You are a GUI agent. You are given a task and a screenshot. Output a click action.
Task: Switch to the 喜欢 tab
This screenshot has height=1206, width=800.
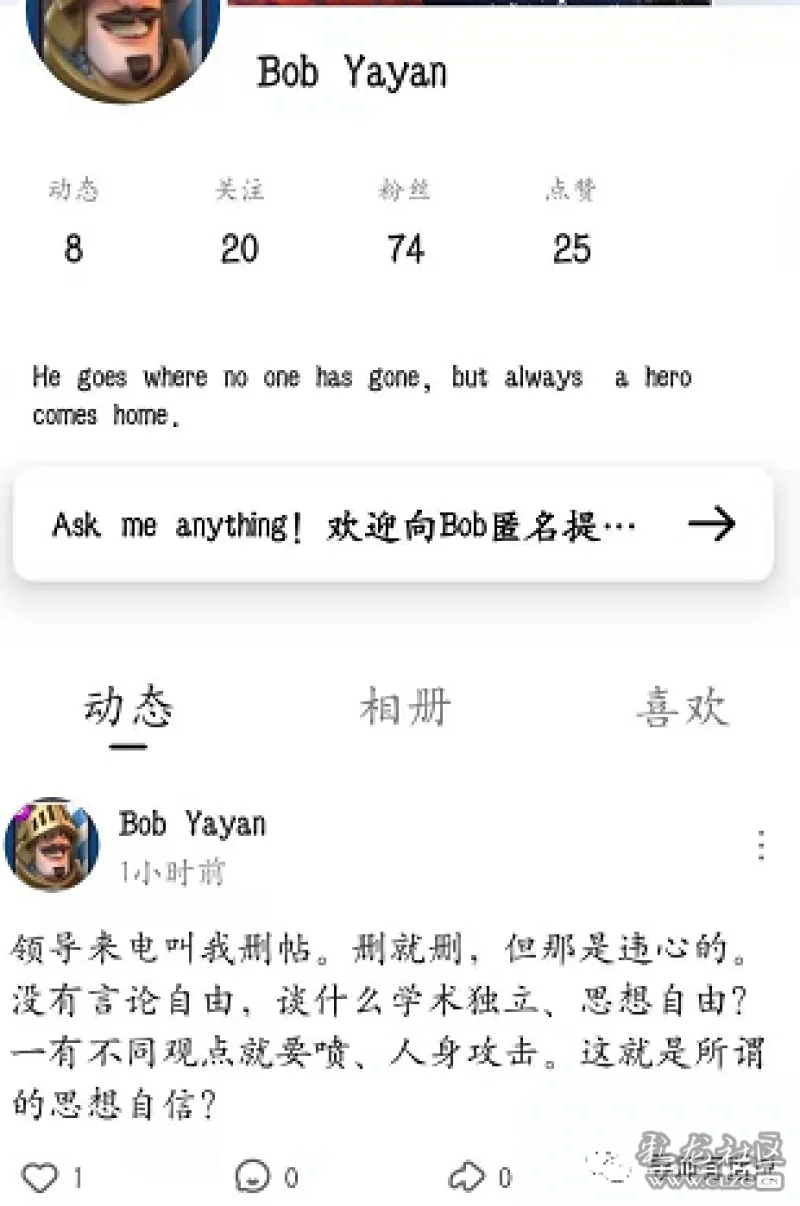click(x=683, y=708)
